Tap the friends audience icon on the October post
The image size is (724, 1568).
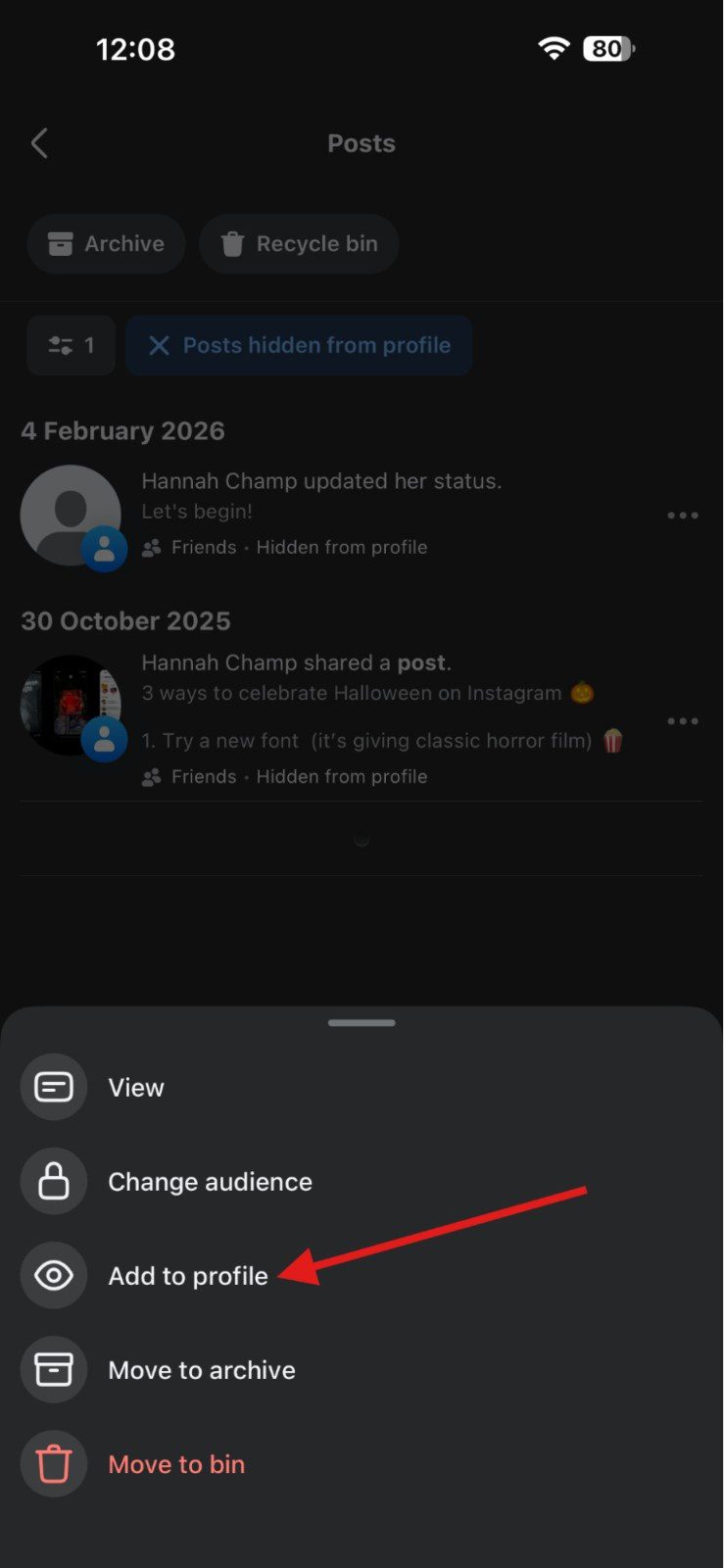(x=152, y=775)
